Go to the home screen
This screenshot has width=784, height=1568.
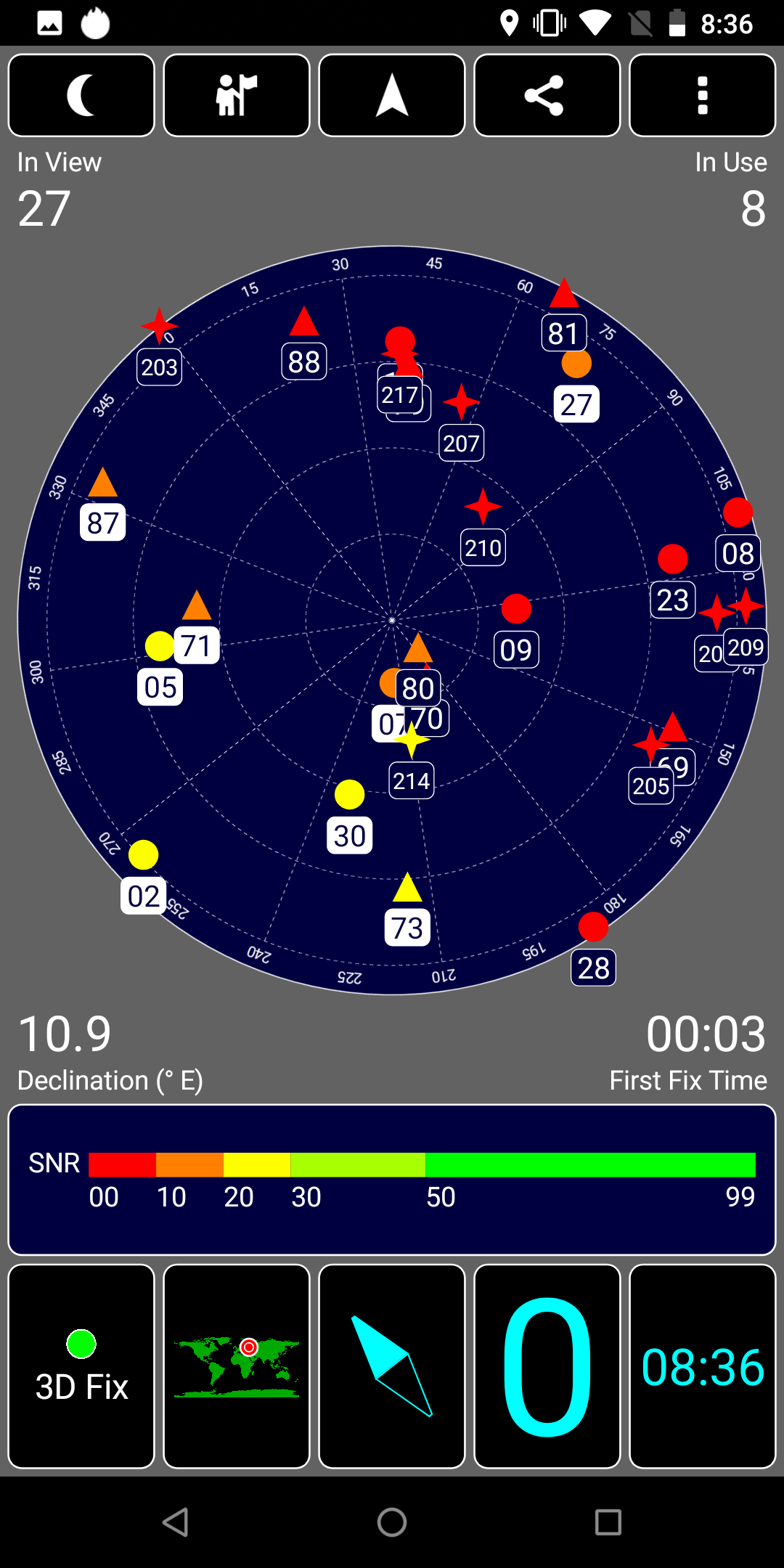pyautogui.click(x=392, y=1522)
